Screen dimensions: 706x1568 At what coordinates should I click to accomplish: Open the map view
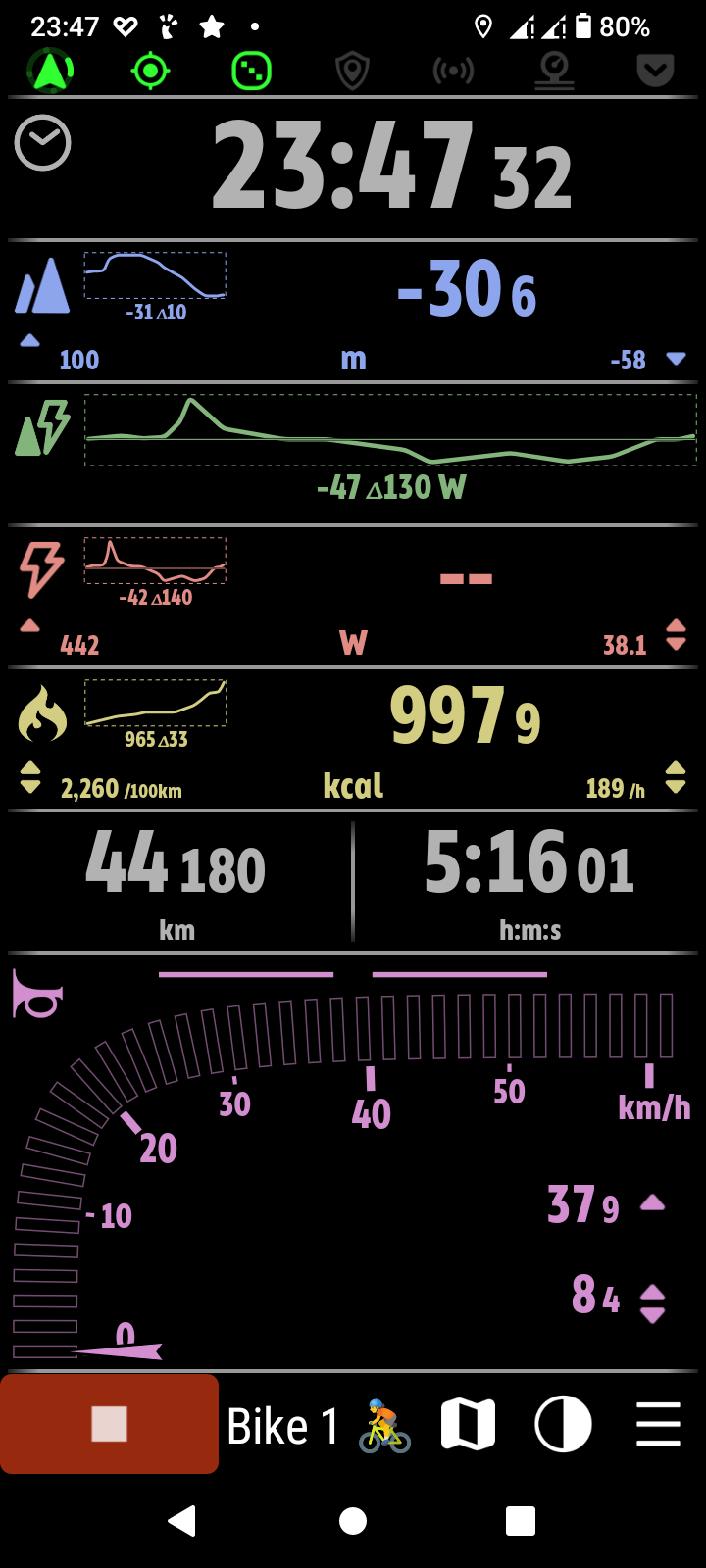pyautogui.click(x=468, y=1424)
